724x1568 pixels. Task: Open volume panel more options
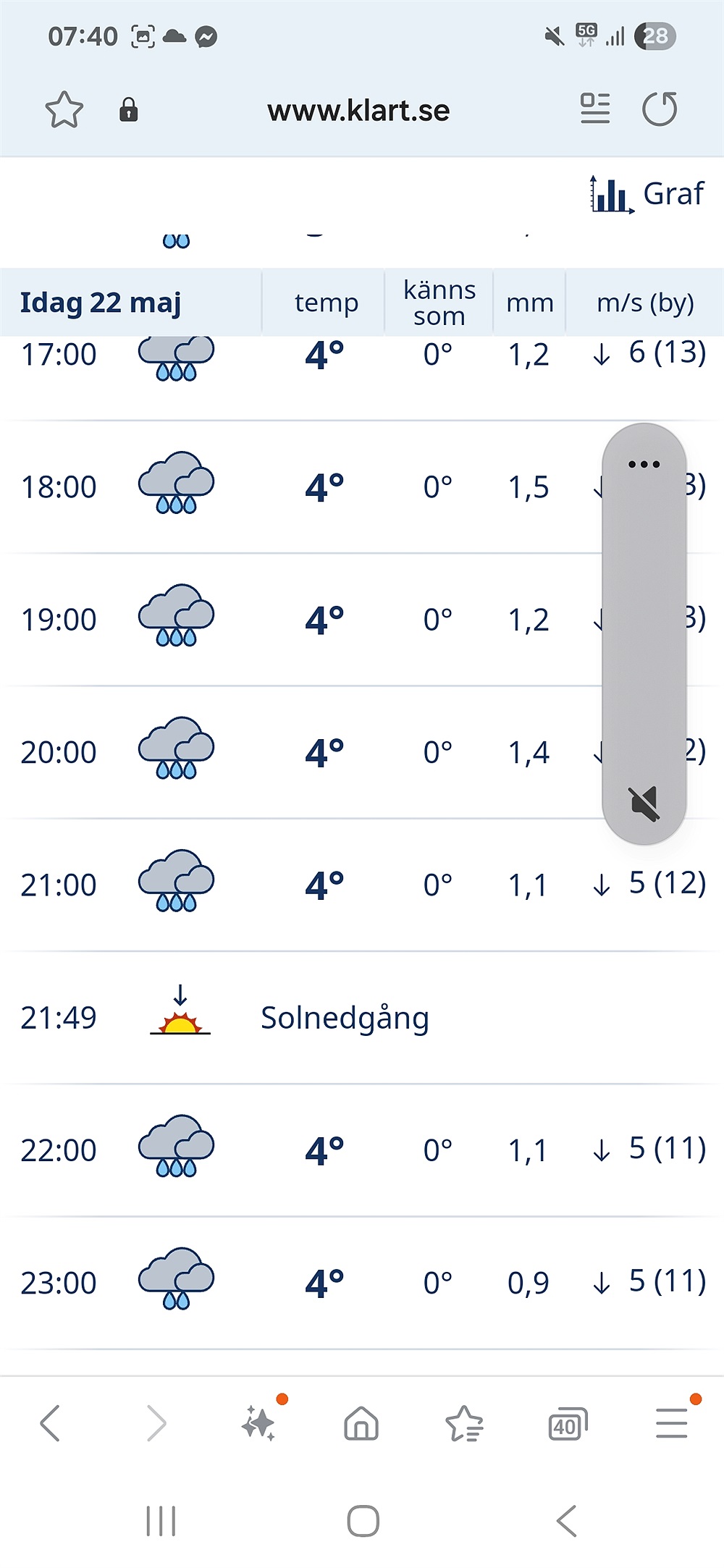pos(644,464)
